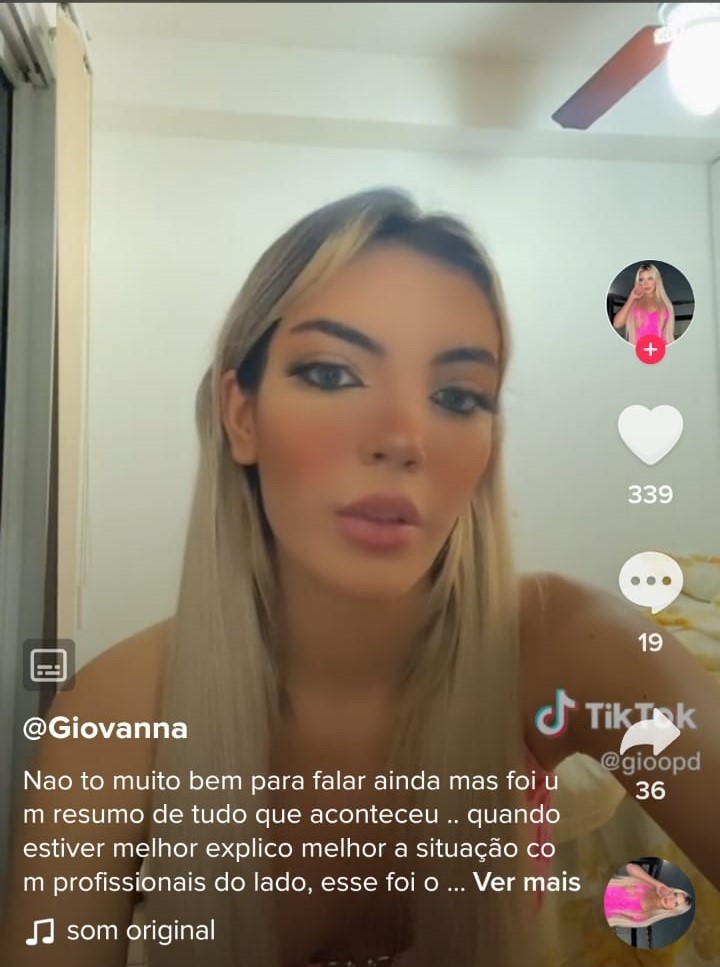Follow the creator with the plus badge
This screenshot has height=967, width=720.
click(x=650, y=350)
